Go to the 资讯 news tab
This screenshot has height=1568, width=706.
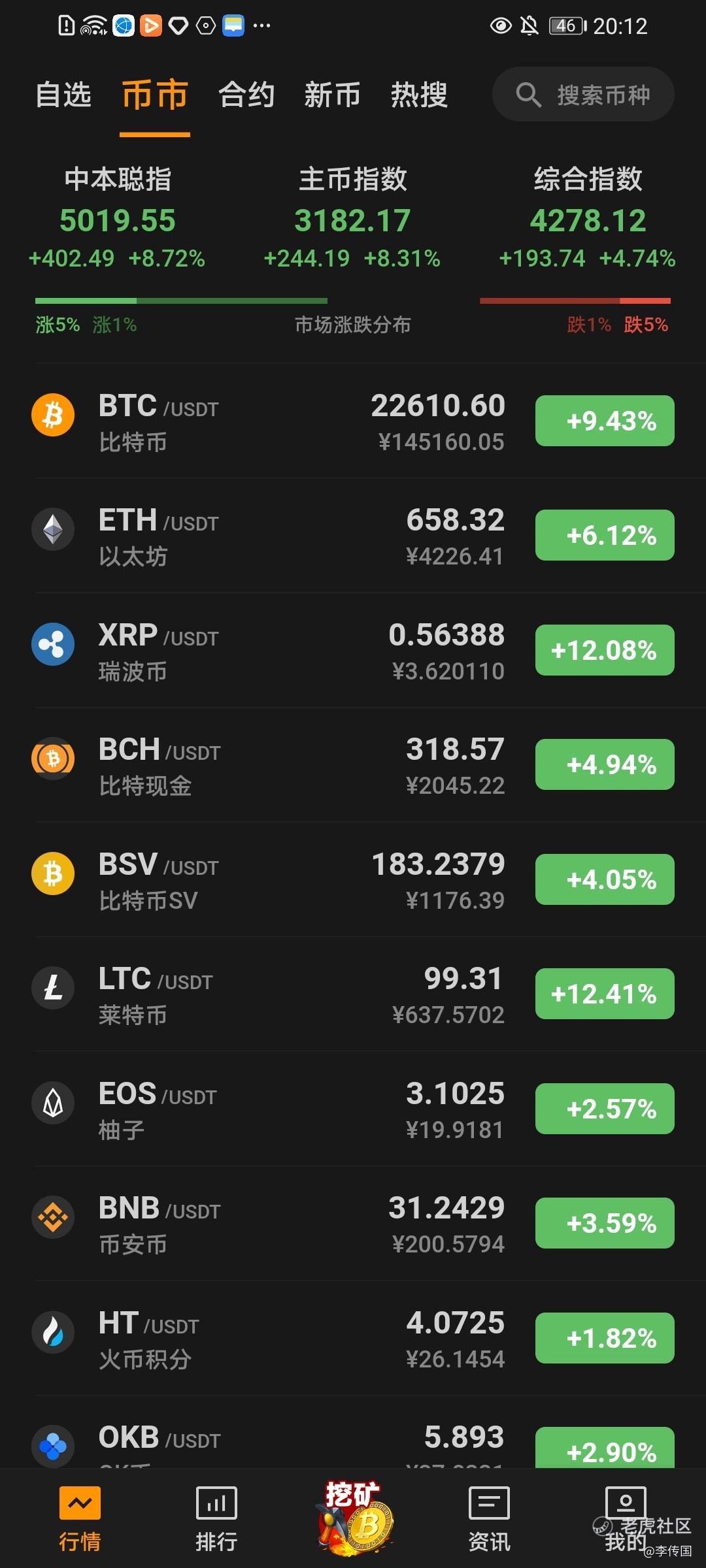click(489, 1519)
